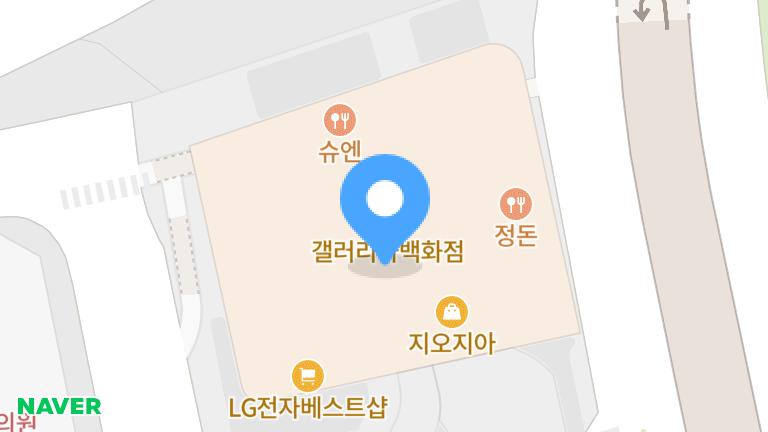Open the 슈엔 restaurant marker

(x=341, y=122)
